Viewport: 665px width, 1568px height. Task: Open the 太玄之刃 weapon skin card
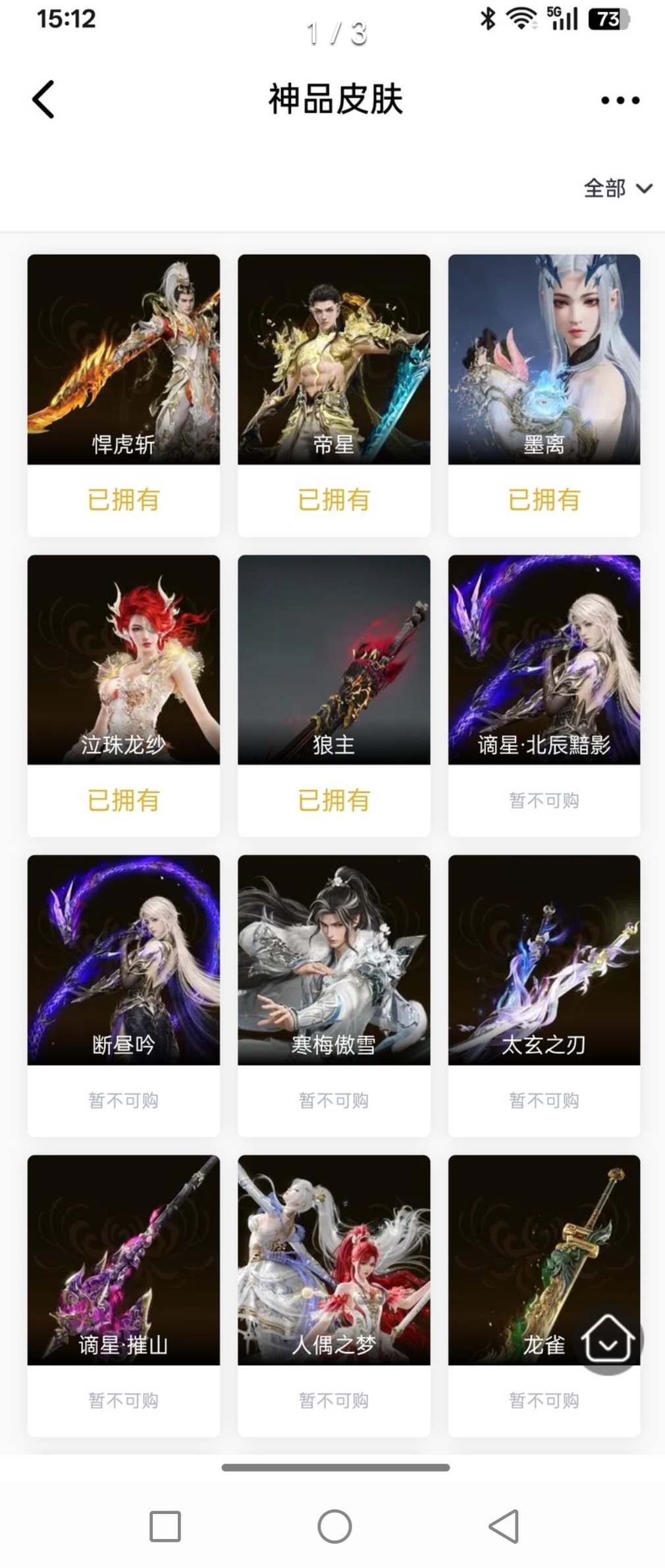(544, 960)
